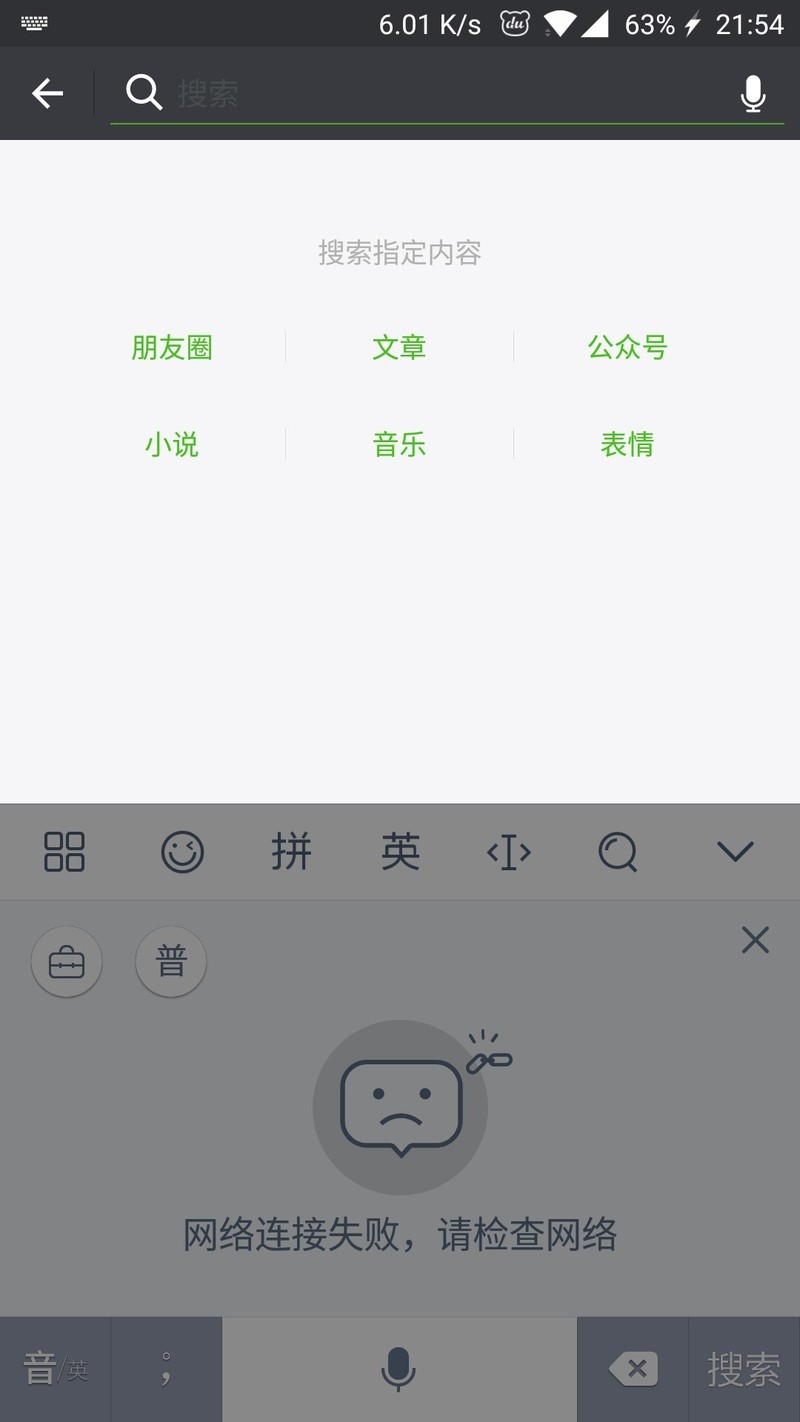This screenshot has height=1422, width=800.
Task: Select the 表情 search category
Action: [627, 444]
